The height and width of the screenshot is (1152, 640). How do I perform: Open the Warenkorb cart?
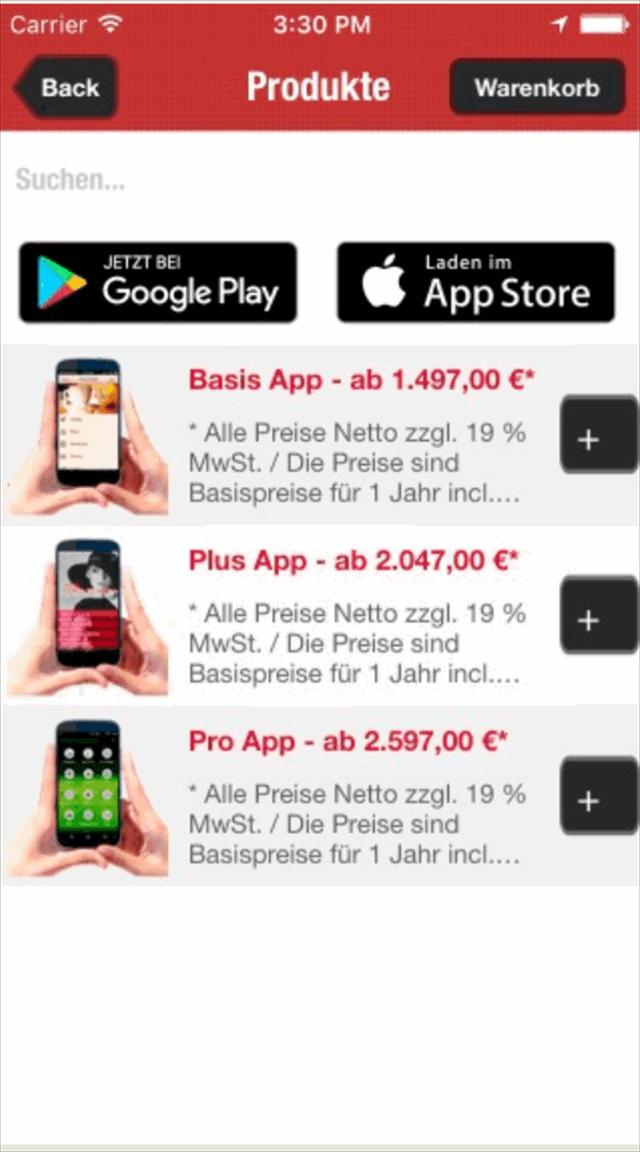click(x=537, y=87)
